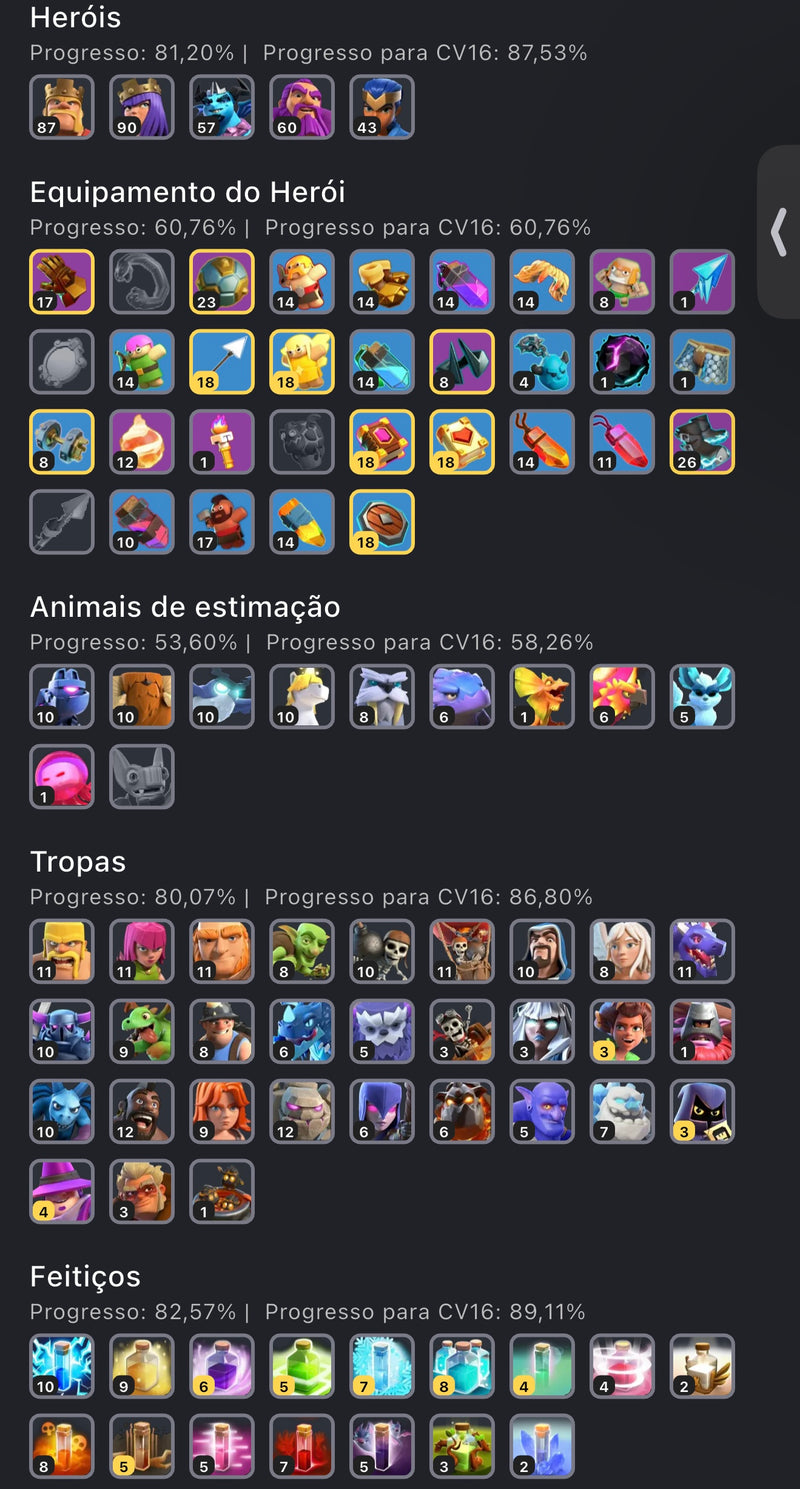Expand the side panel using the right chevron
This screenshot has width=800, height=1489.
pos(780,230)
